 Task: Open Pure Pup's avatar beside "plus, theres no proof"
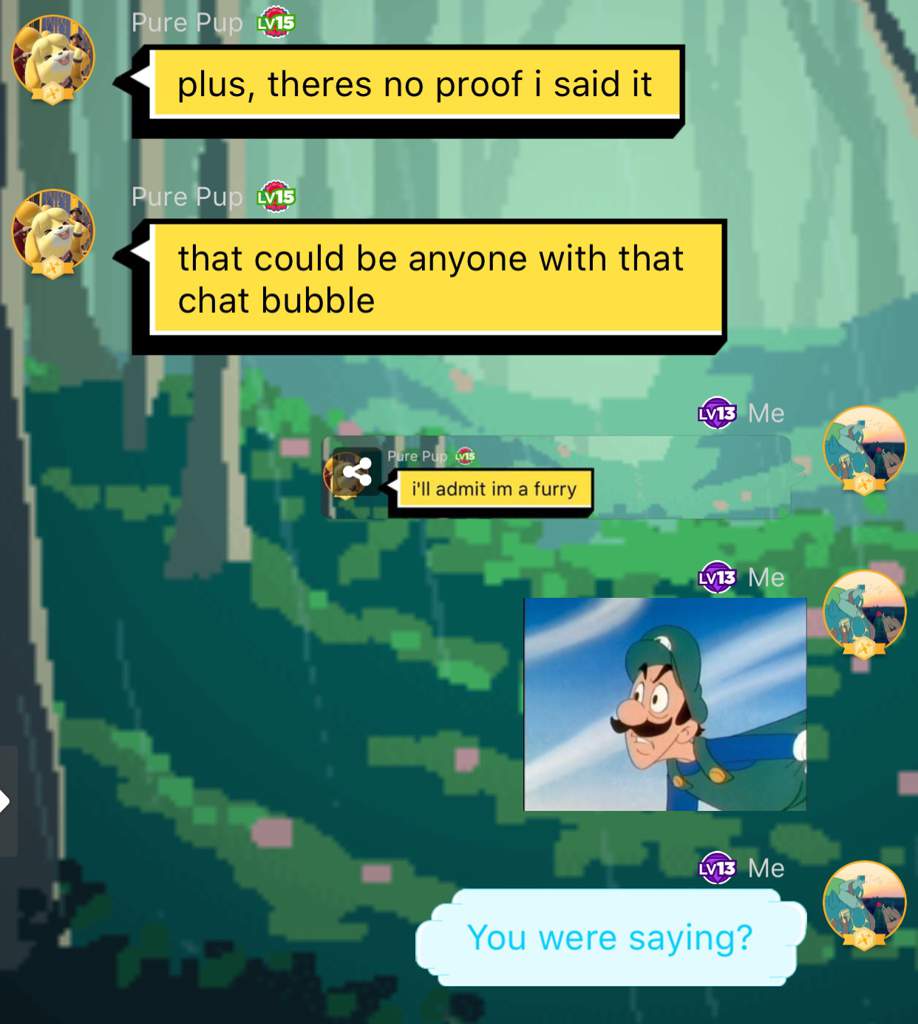tap(52, 58)
